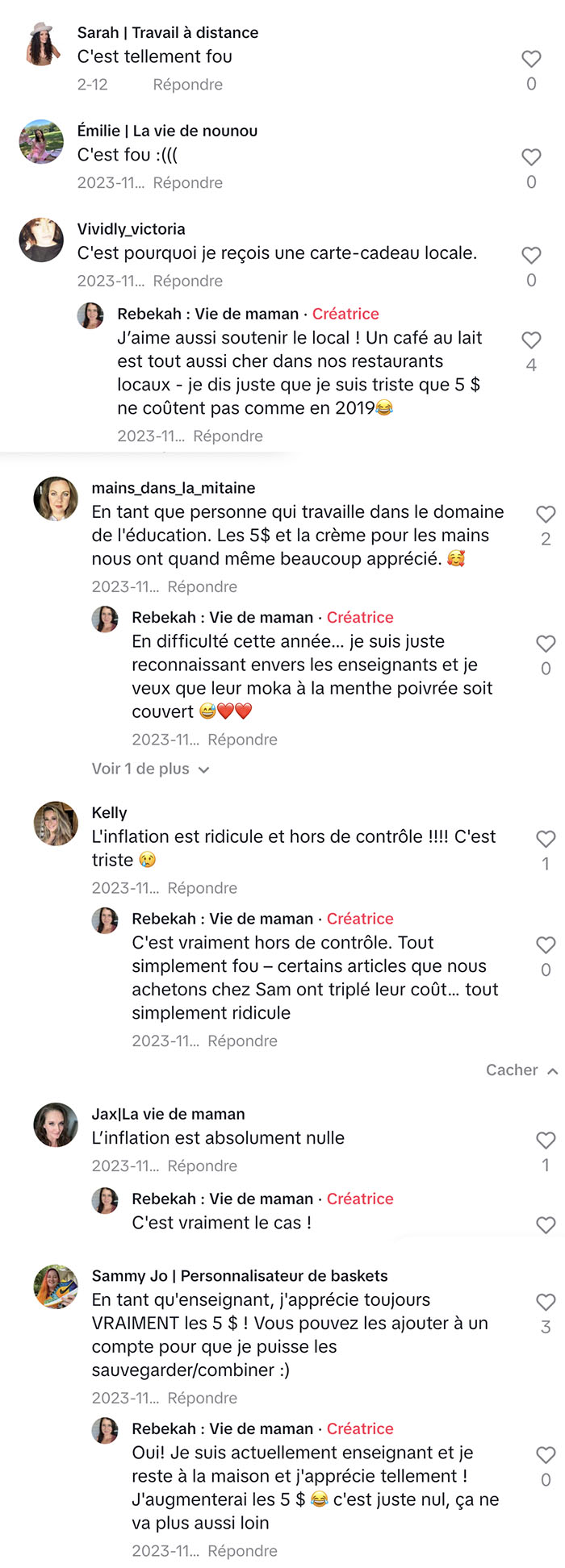Reply to Sammy Jo's comment
The image size is (565, 1568).
pos(202,1399)
